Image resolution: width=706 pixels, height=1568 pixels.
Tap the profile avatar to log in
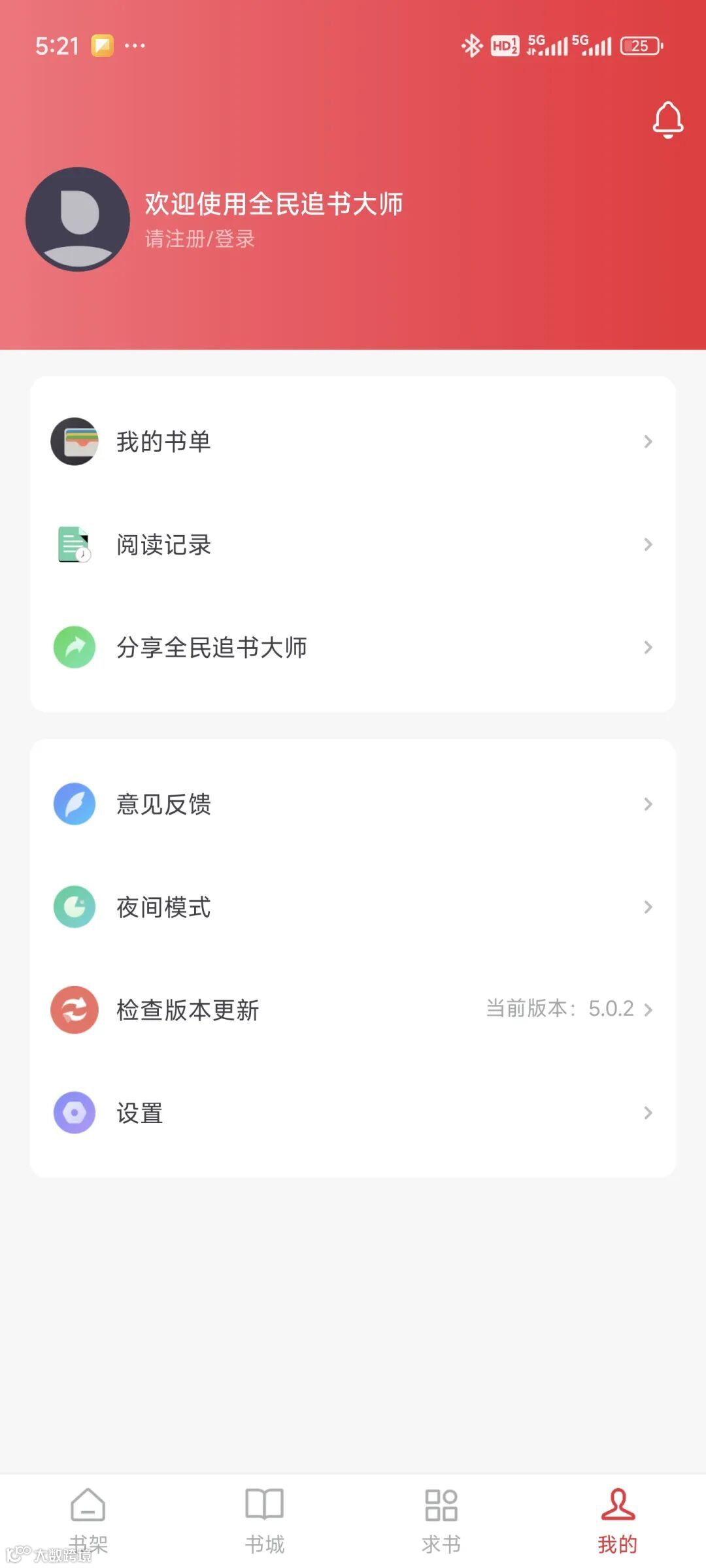coord(78,220)
